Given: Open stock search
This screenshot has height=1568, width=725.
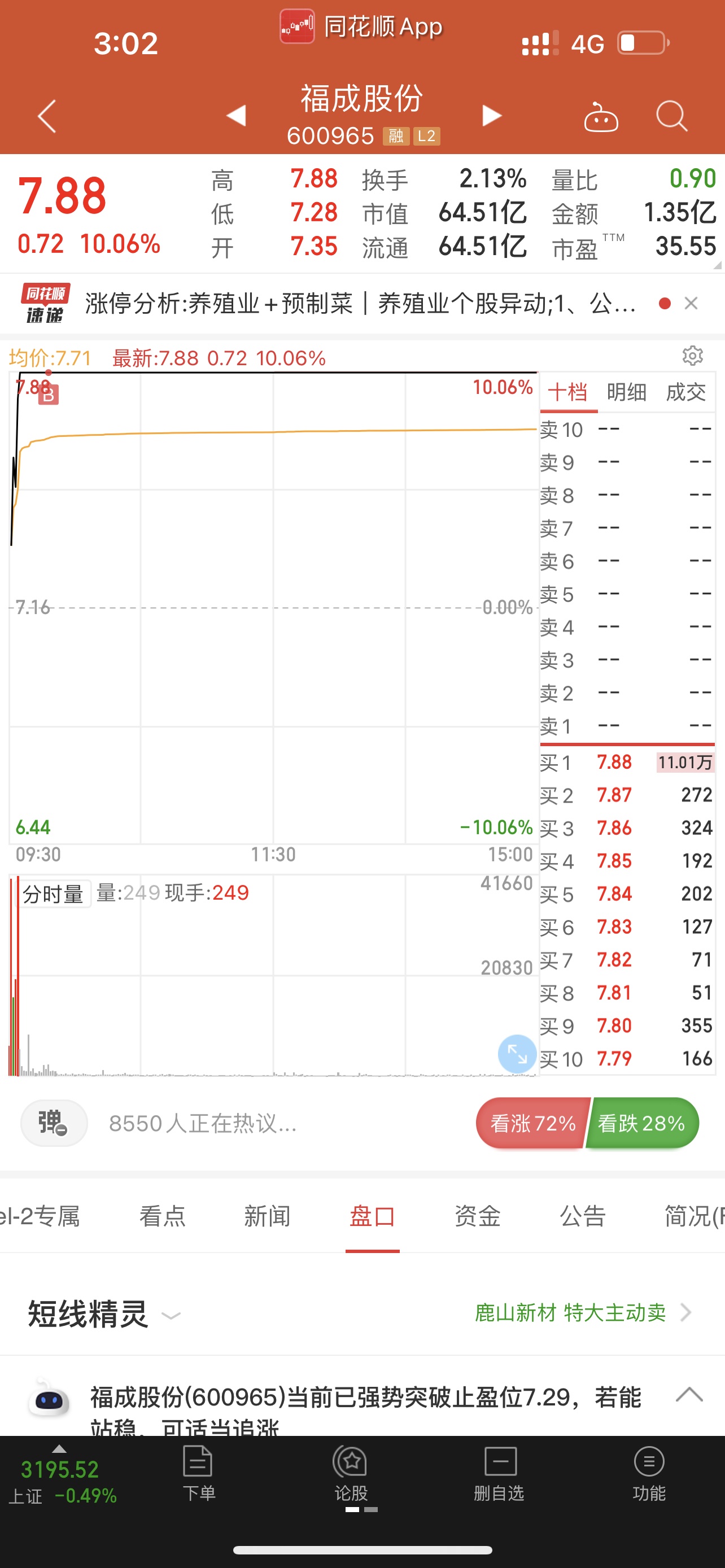Looking at the screenshot, I should 672,116.
